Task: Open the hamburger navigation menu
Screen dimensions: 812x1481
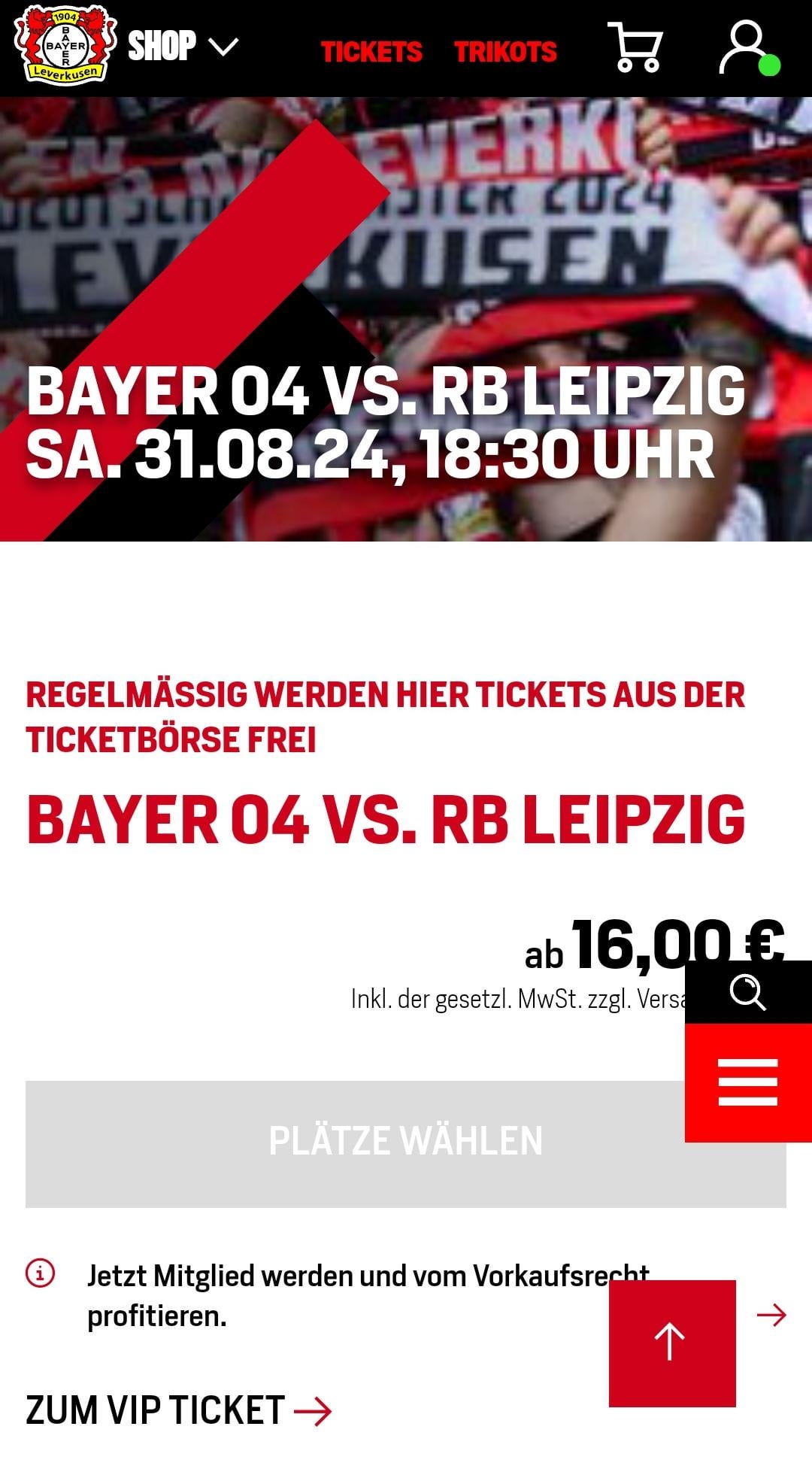Action: point(747,1084)
